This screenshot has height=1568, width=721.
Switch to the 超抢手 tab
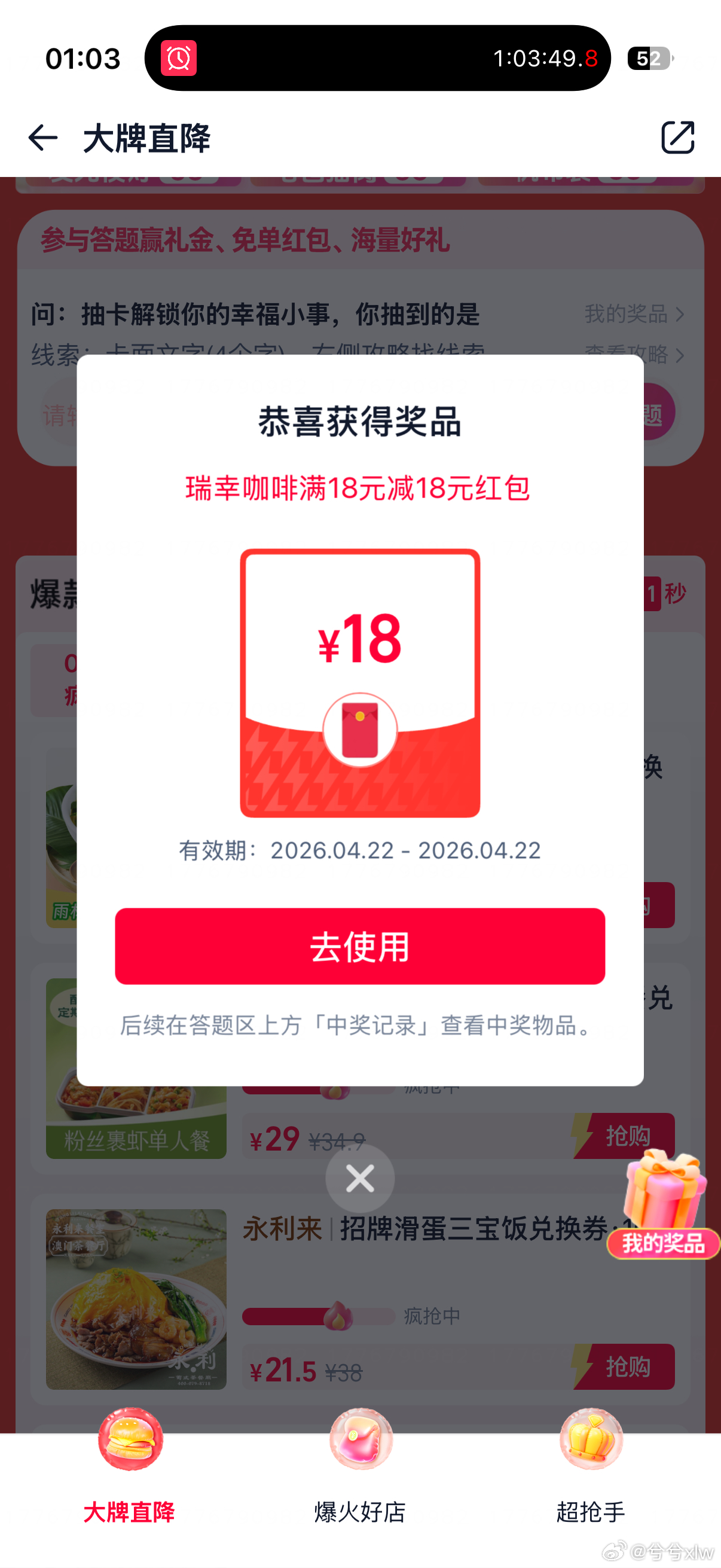pos(591,1466)
